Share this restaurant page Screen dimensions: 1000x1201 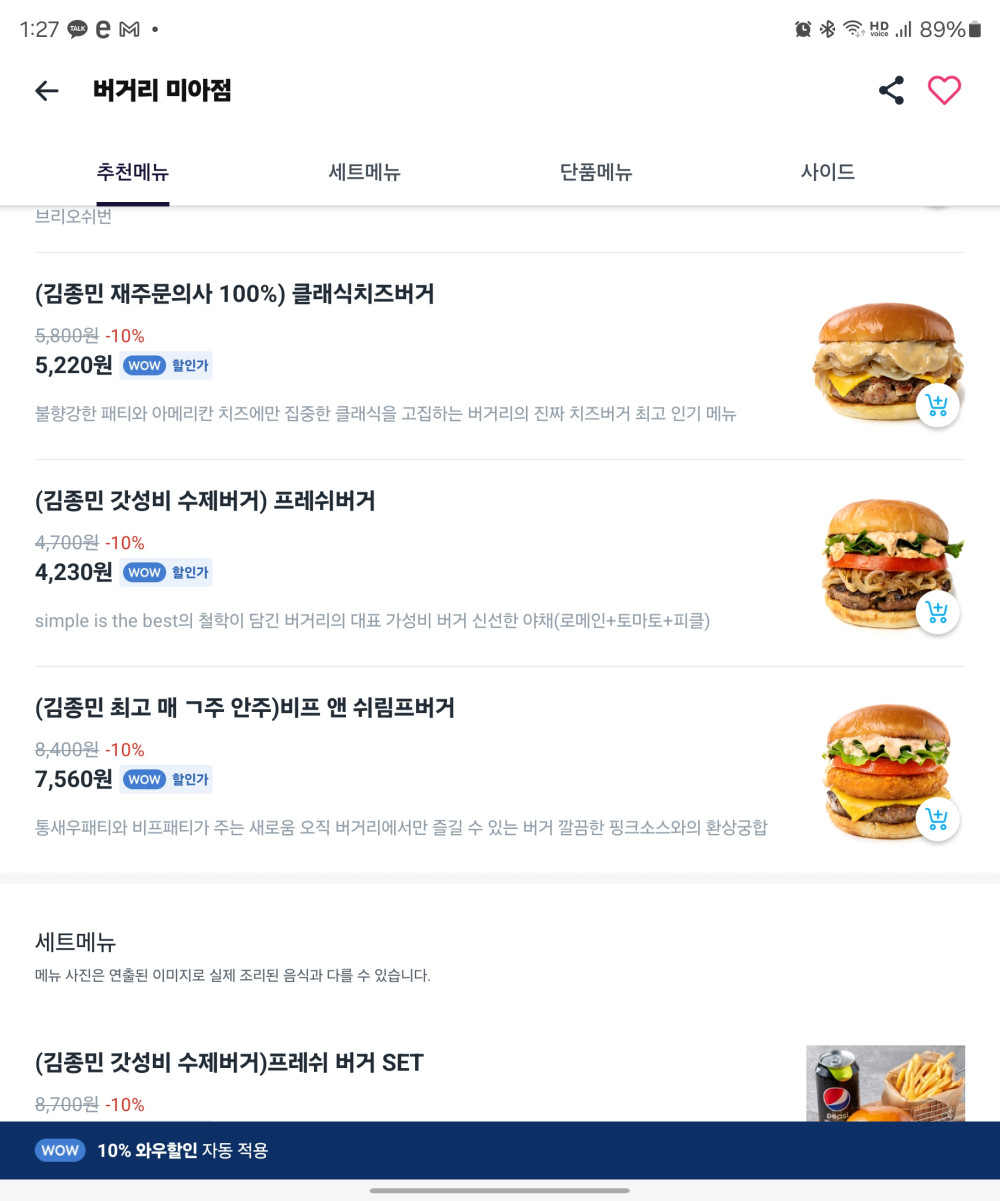891,91
